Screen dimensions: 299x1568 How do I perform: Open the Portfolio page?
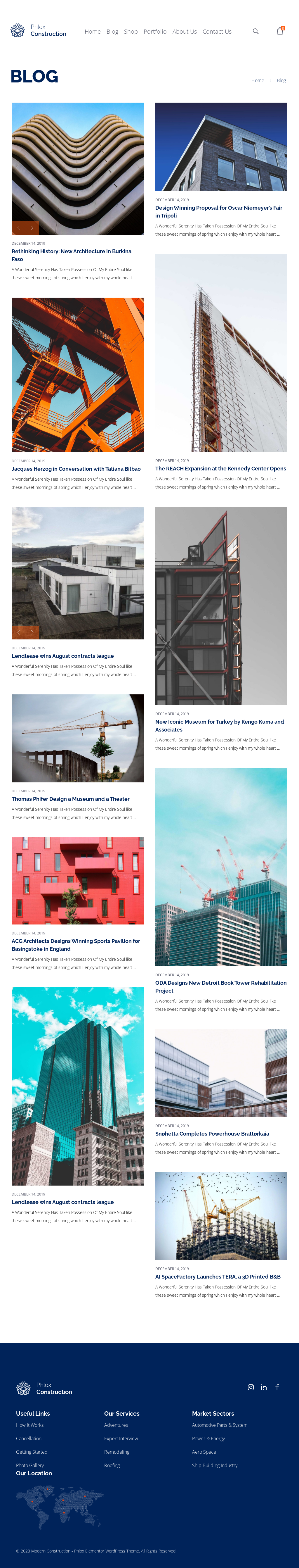coord(155,32)
